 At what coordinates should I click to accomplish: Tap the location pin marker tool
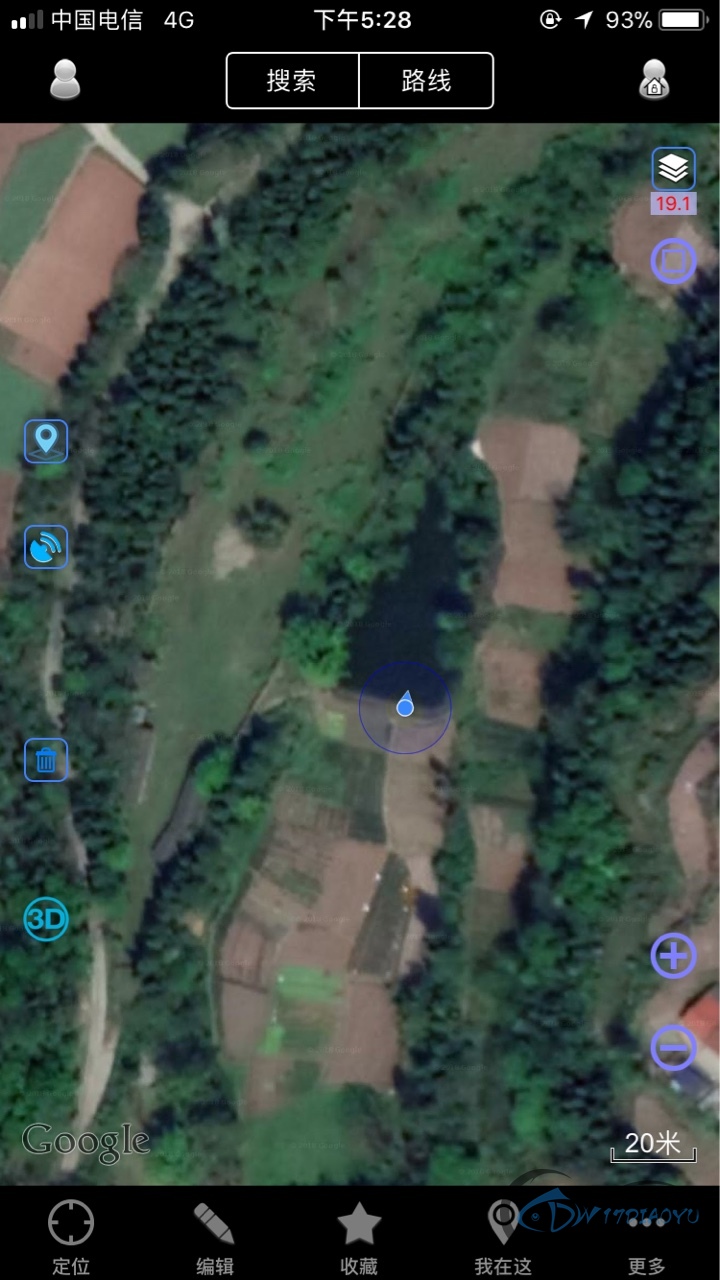[46, 441]
